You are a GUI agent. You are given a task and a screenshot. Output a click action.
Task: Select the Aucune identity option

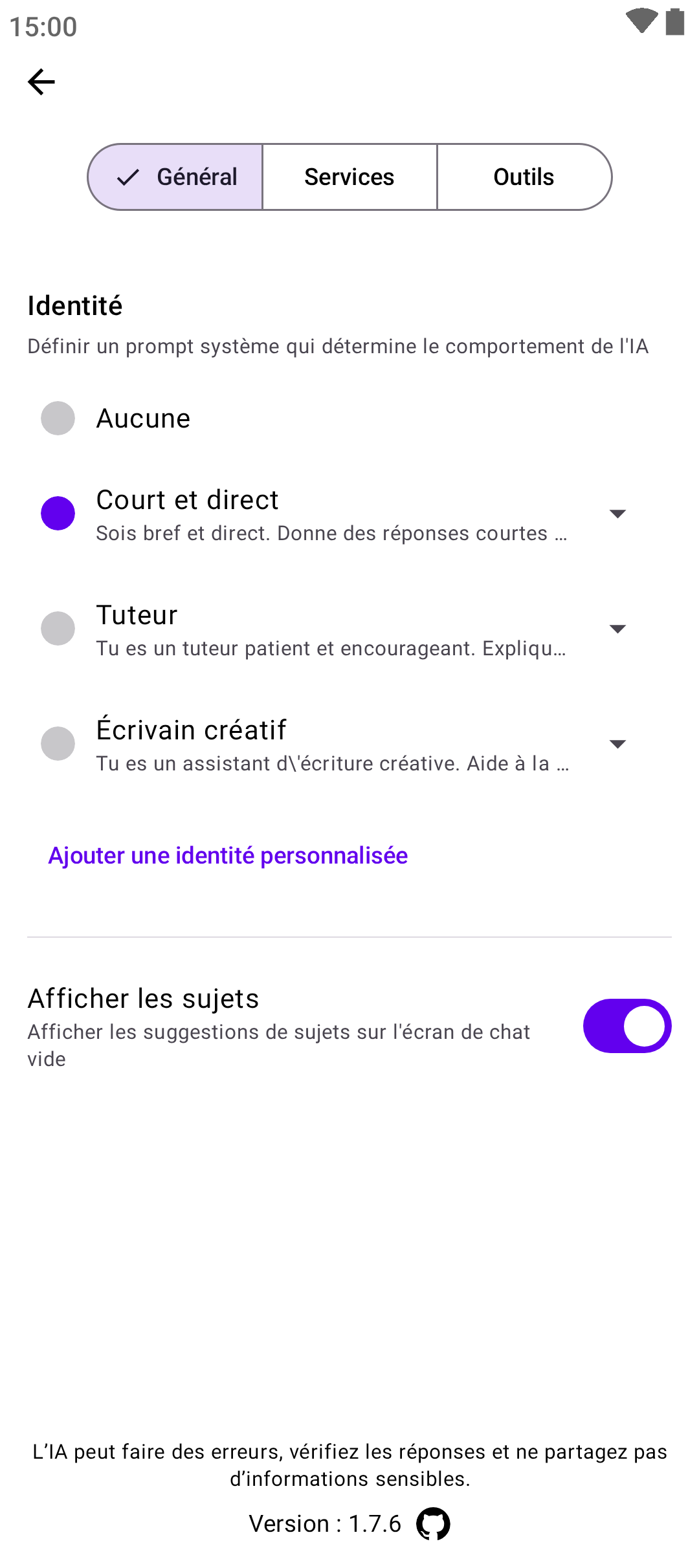coord(58,419)
